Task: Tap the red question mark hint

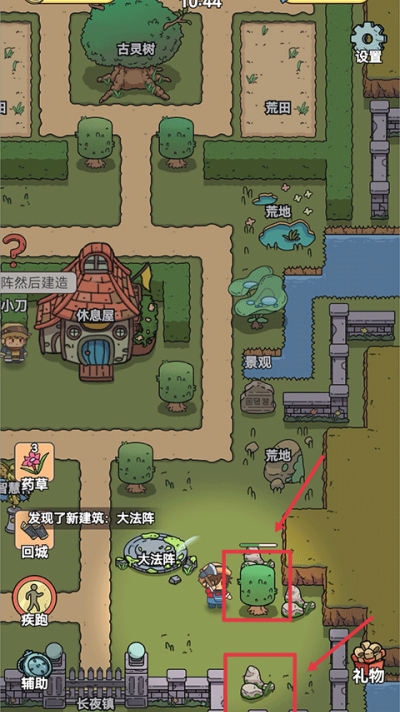Action: pos(15,251)
